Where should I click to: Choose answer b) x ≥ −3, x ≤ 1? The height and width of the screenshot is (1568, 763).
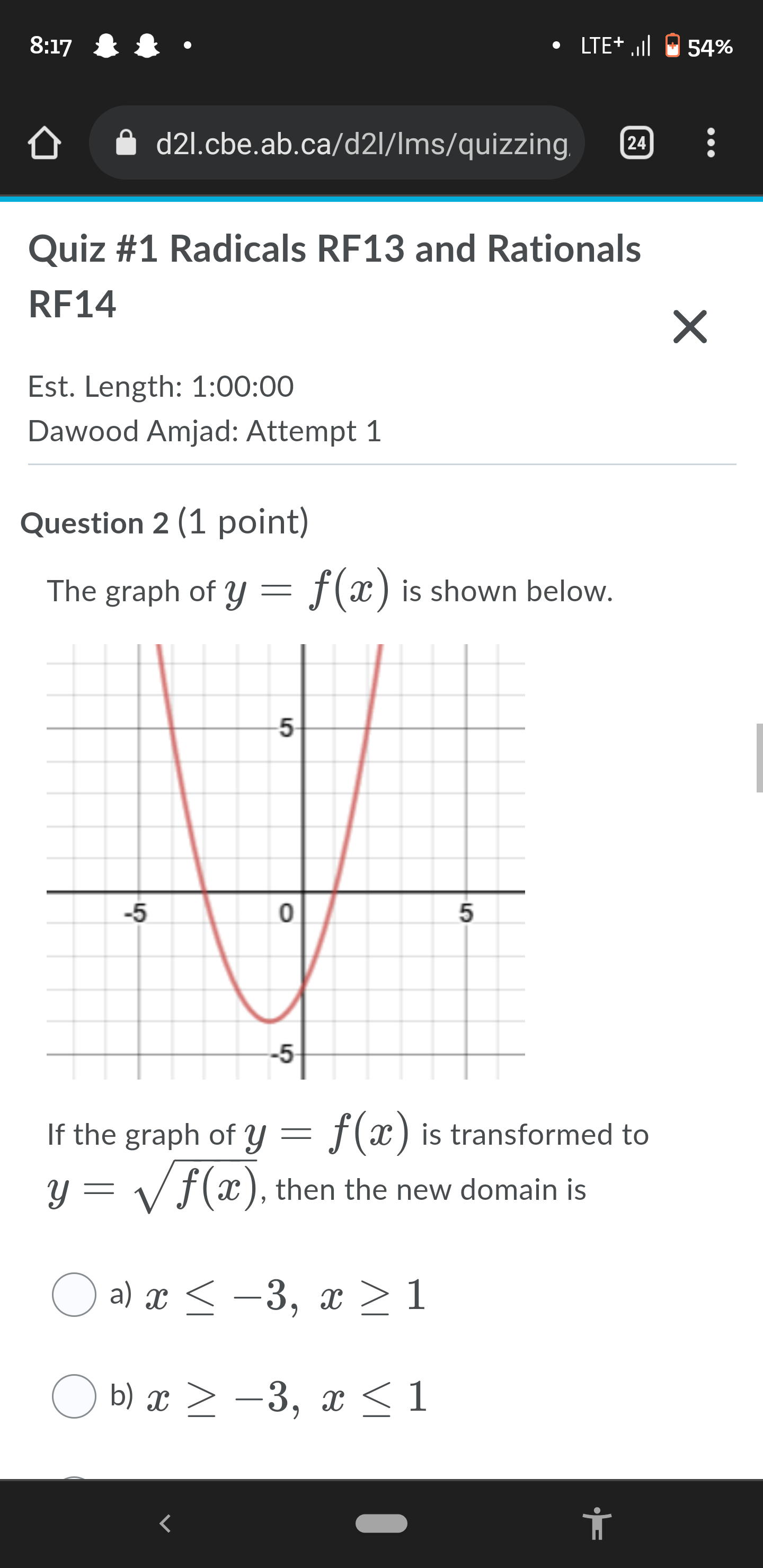pos(74,1396)
